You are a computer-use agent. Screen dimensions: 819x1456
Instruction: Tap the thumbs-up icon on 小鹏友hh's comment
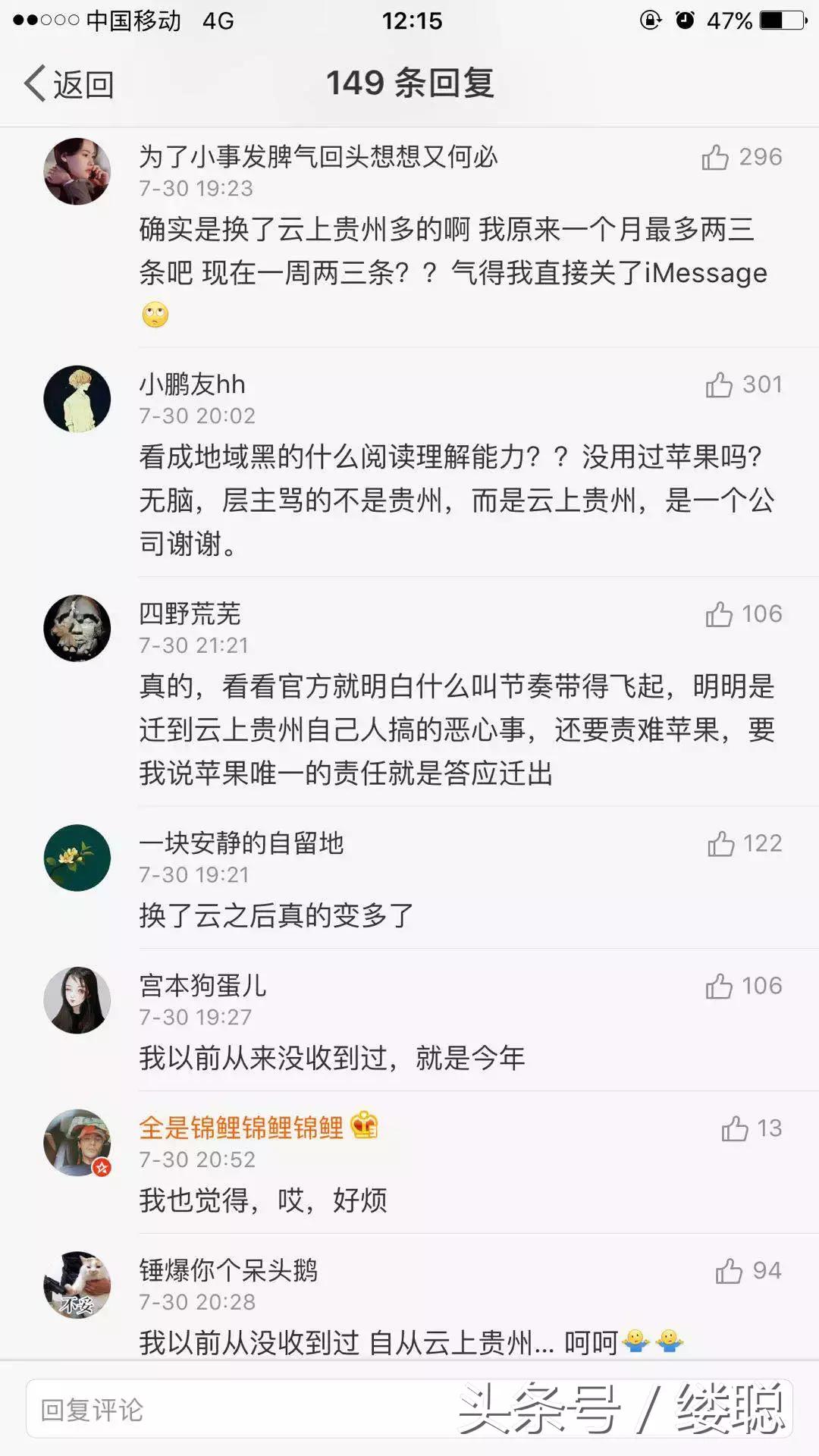coord(719,384)
